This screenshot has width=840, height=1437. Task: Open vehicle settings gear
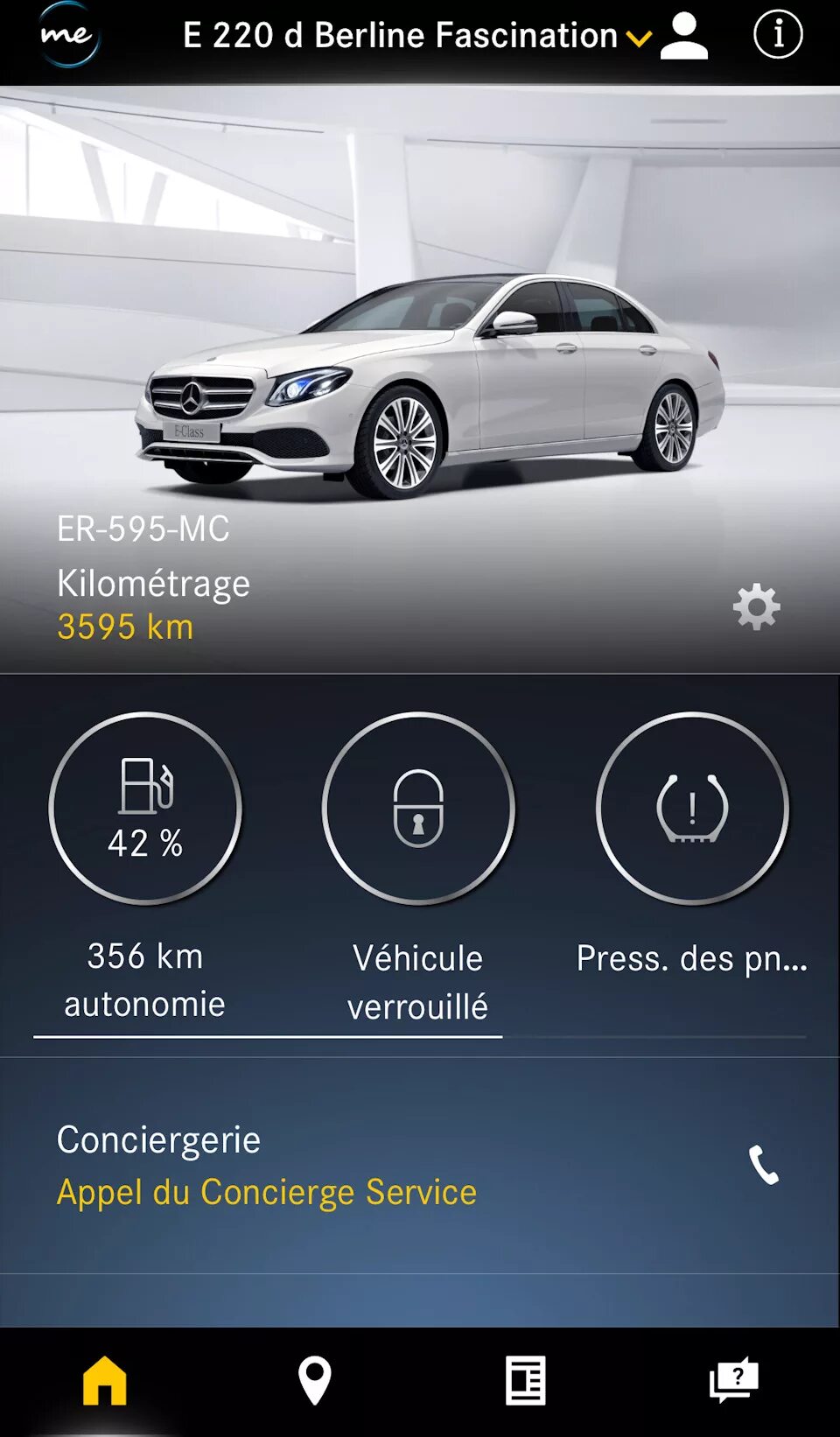[756, 606]
